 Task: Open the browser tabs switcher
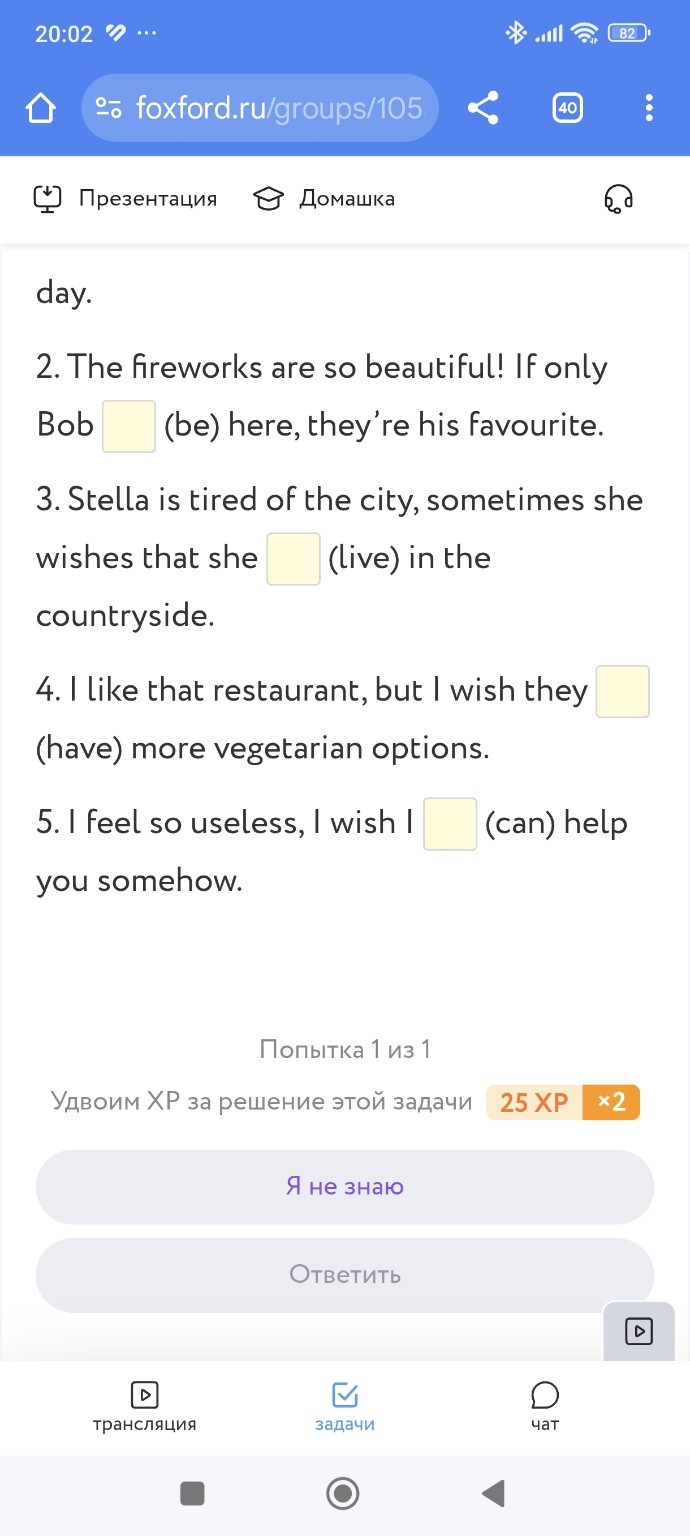(x=567, y=108)
